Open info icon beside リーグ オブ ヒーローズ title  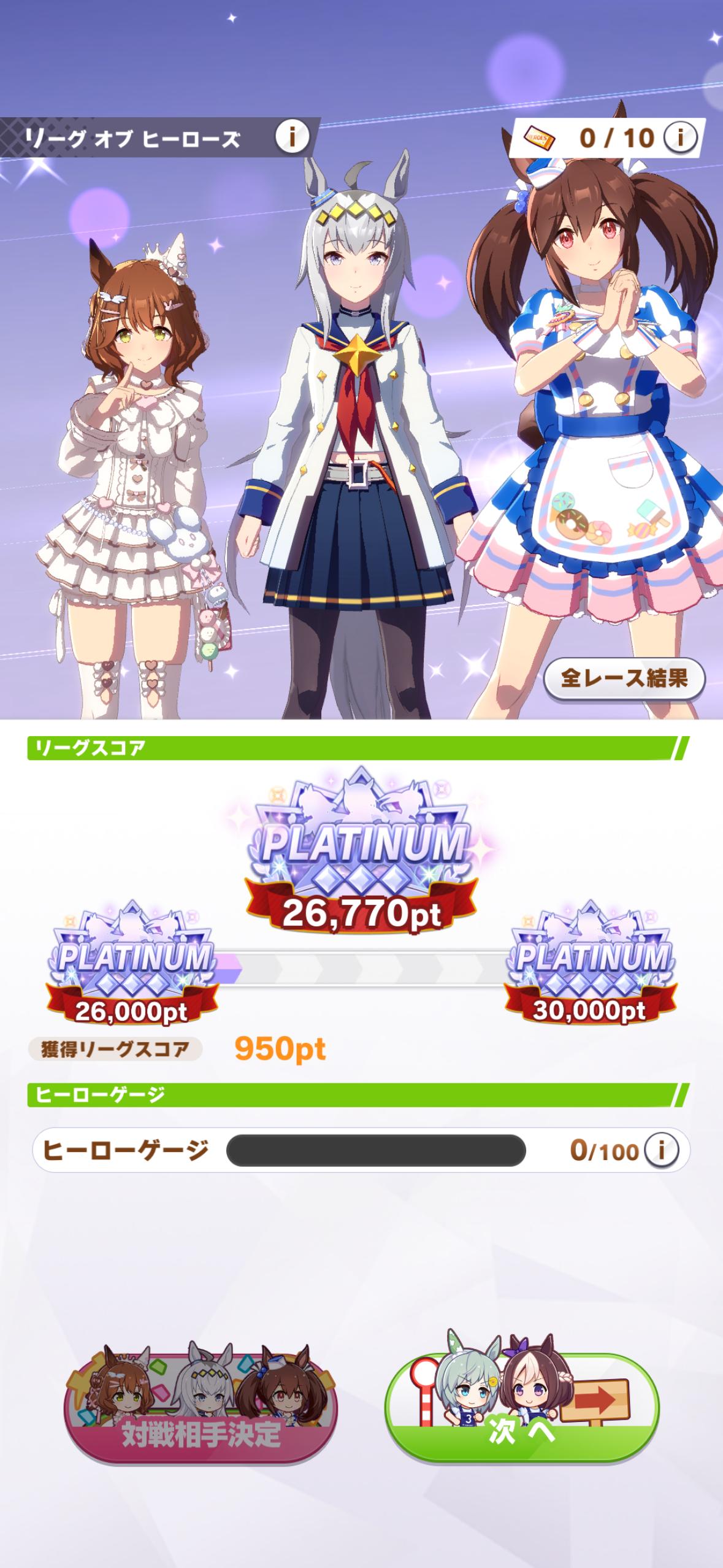pyautogui.click(x=291, y=137)
